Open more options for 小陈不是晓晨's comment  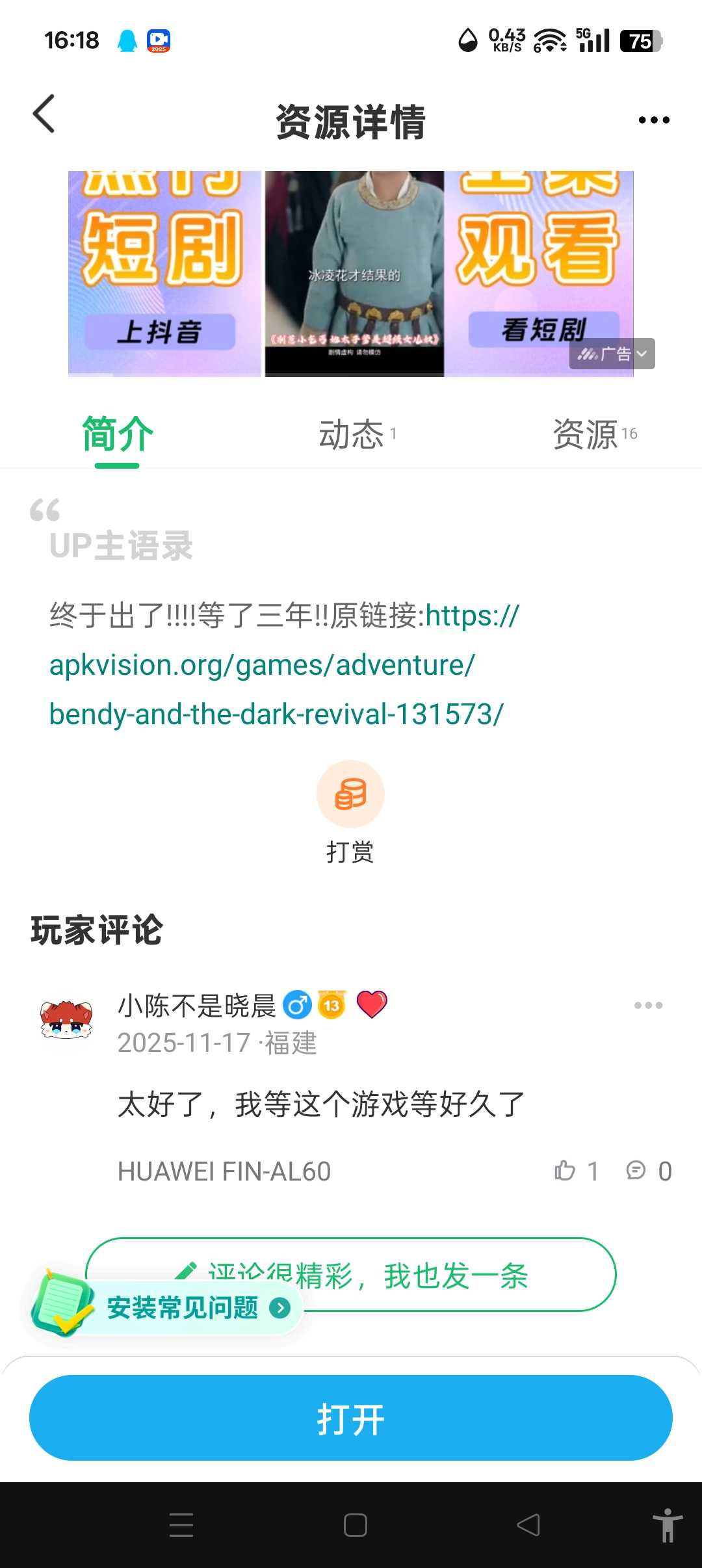point(648,1005)
